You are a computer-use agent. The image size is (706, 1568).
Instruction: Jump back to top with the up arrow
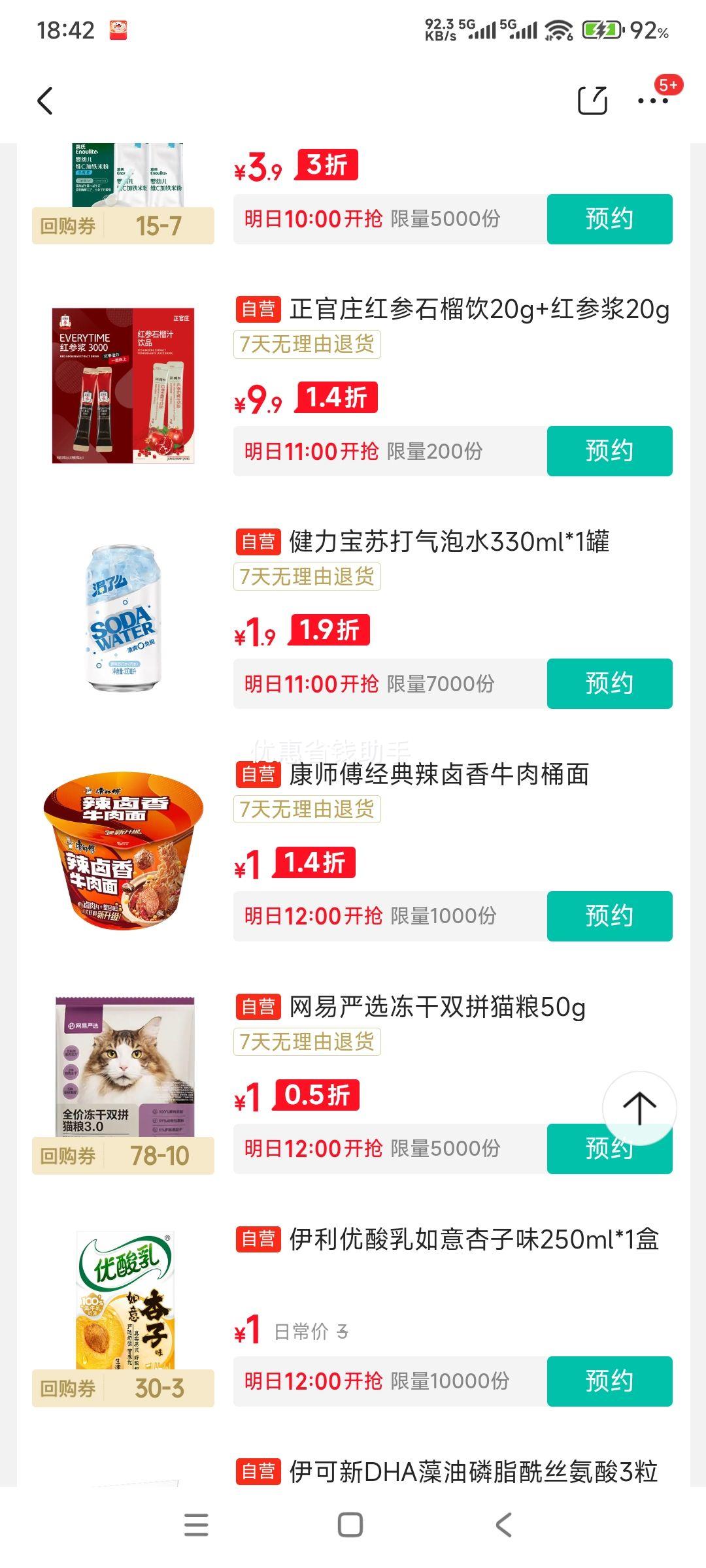pyautogui.click(x=639, y=1108)
